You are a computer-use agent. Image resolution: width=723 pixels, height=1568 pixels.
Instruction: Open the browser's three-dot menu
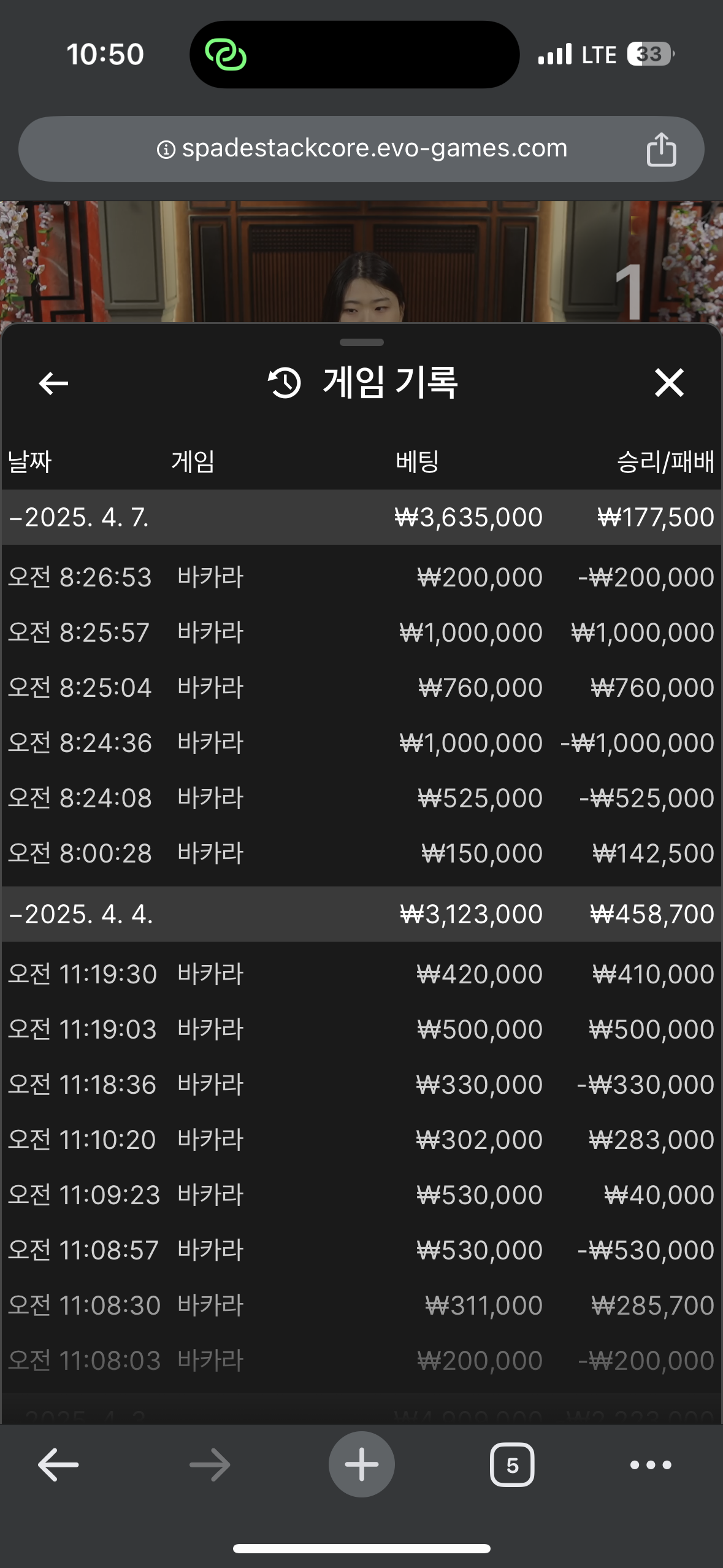651,1465
